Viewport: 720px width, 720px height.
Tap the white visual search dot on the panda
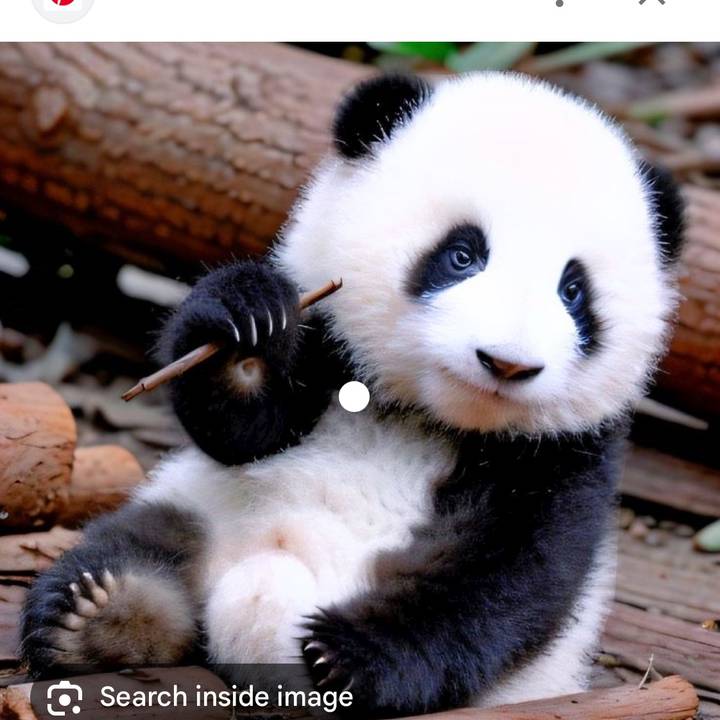click(x=354, y=397)
